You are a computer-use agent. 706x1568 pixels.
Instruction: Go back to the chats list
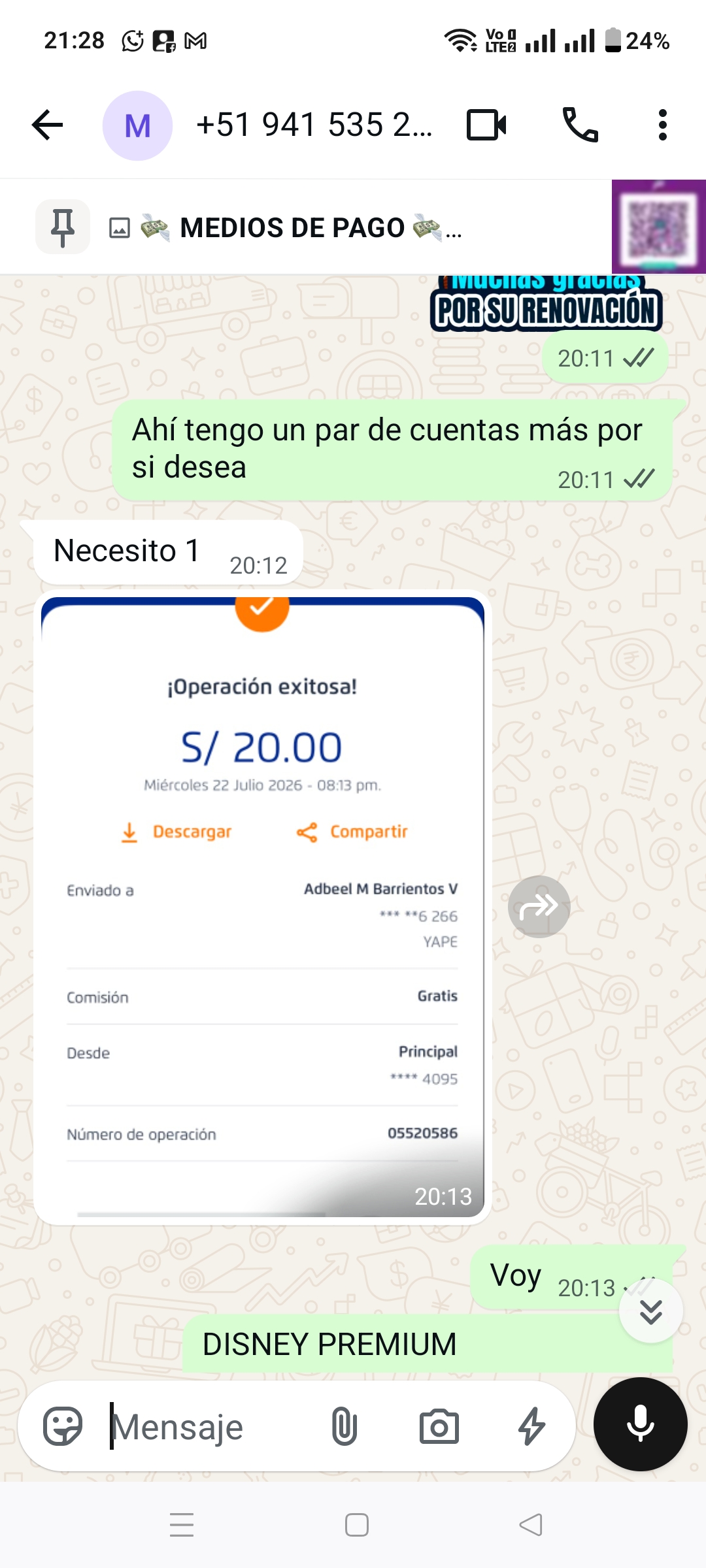tap(47, 125)
